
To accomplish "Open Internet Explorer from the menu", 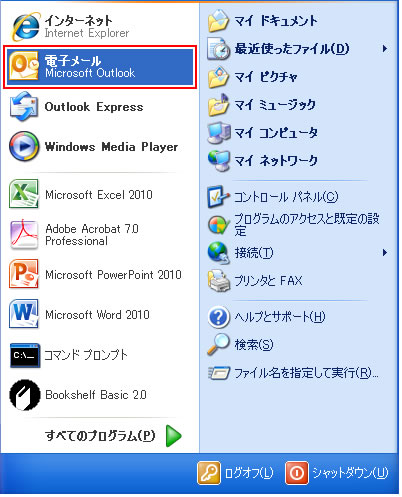I will click(100, 26).
